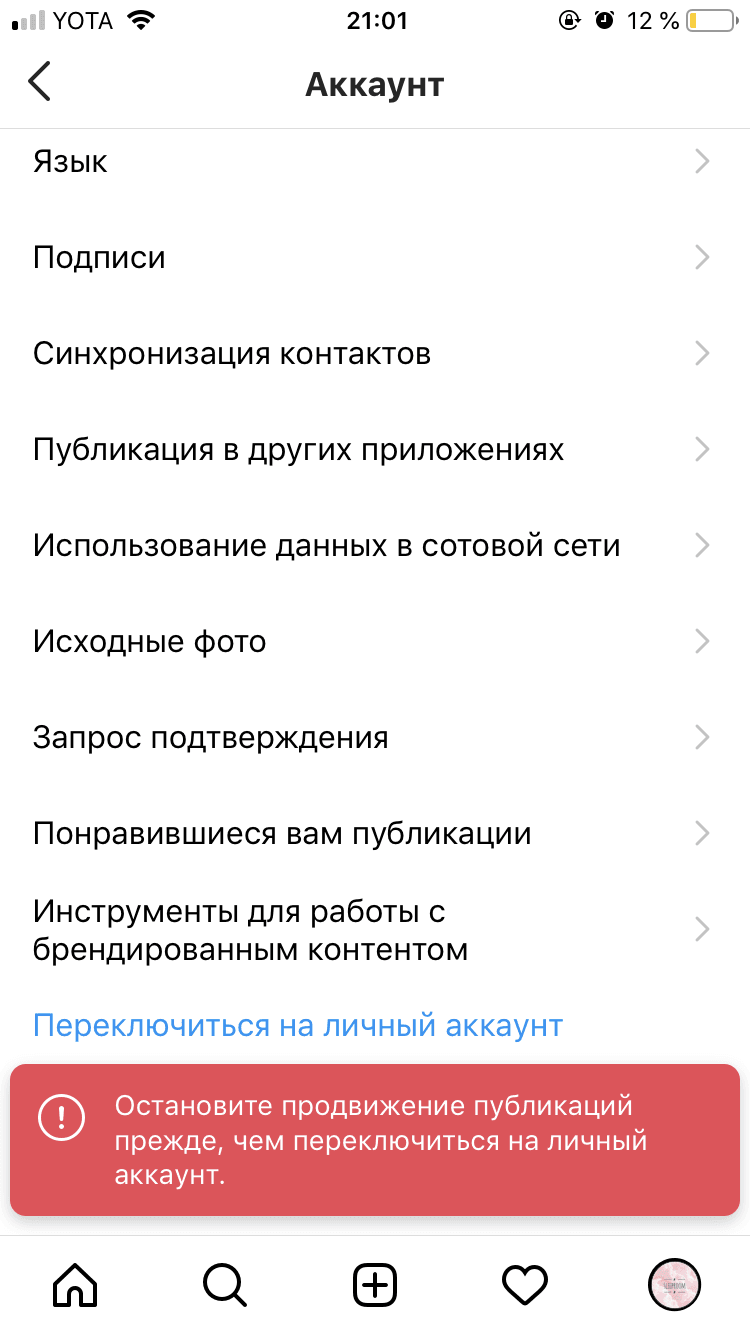Open the Язык setting
Screen dimensions: 750x1334
375,161
